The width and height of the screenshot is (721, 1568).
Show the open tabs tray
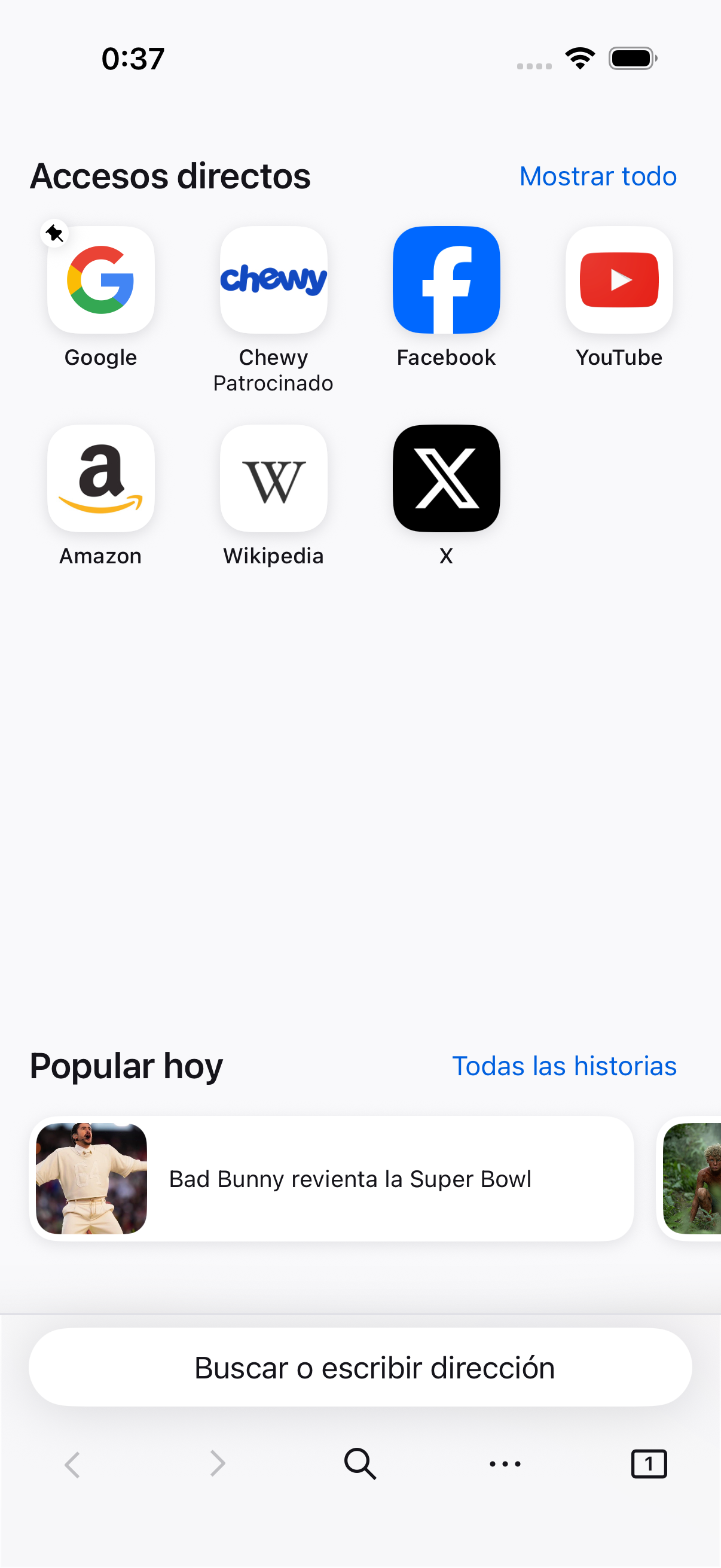point(649,1464)
